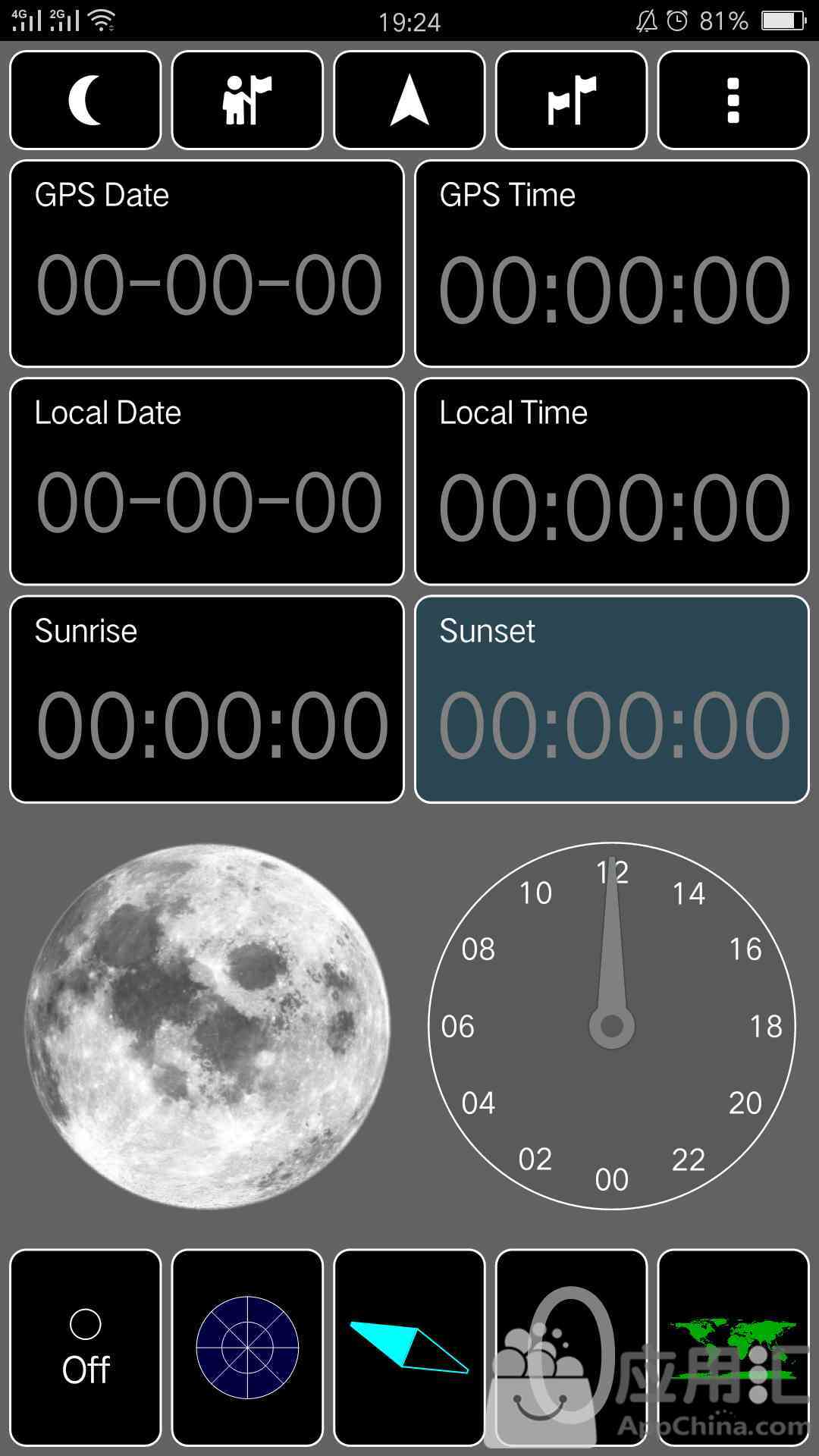Image resolution: width=819 pixels, height=1456 pixels.
Task: Tap the Off button
Action: 86,1348
